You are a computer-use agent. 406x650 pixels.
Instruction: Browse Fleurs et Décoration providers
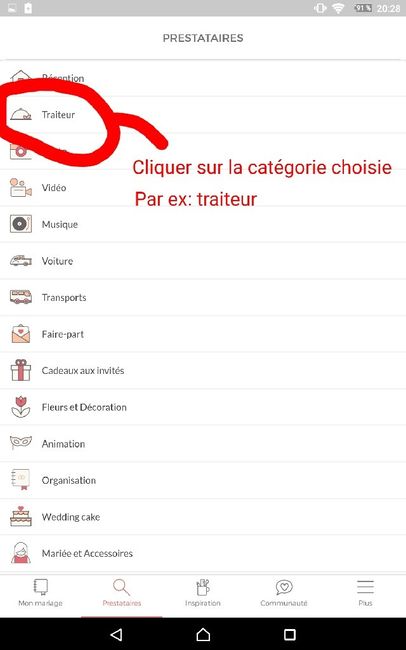pyautogui.click(x=203, y=407)
